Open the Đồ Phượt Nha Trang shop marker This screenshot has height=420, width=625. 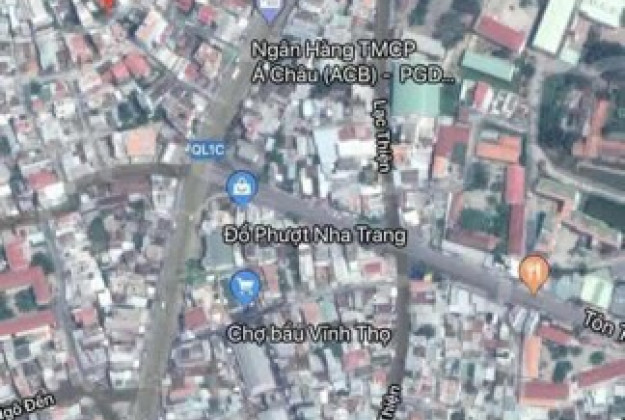pos(240,184)
